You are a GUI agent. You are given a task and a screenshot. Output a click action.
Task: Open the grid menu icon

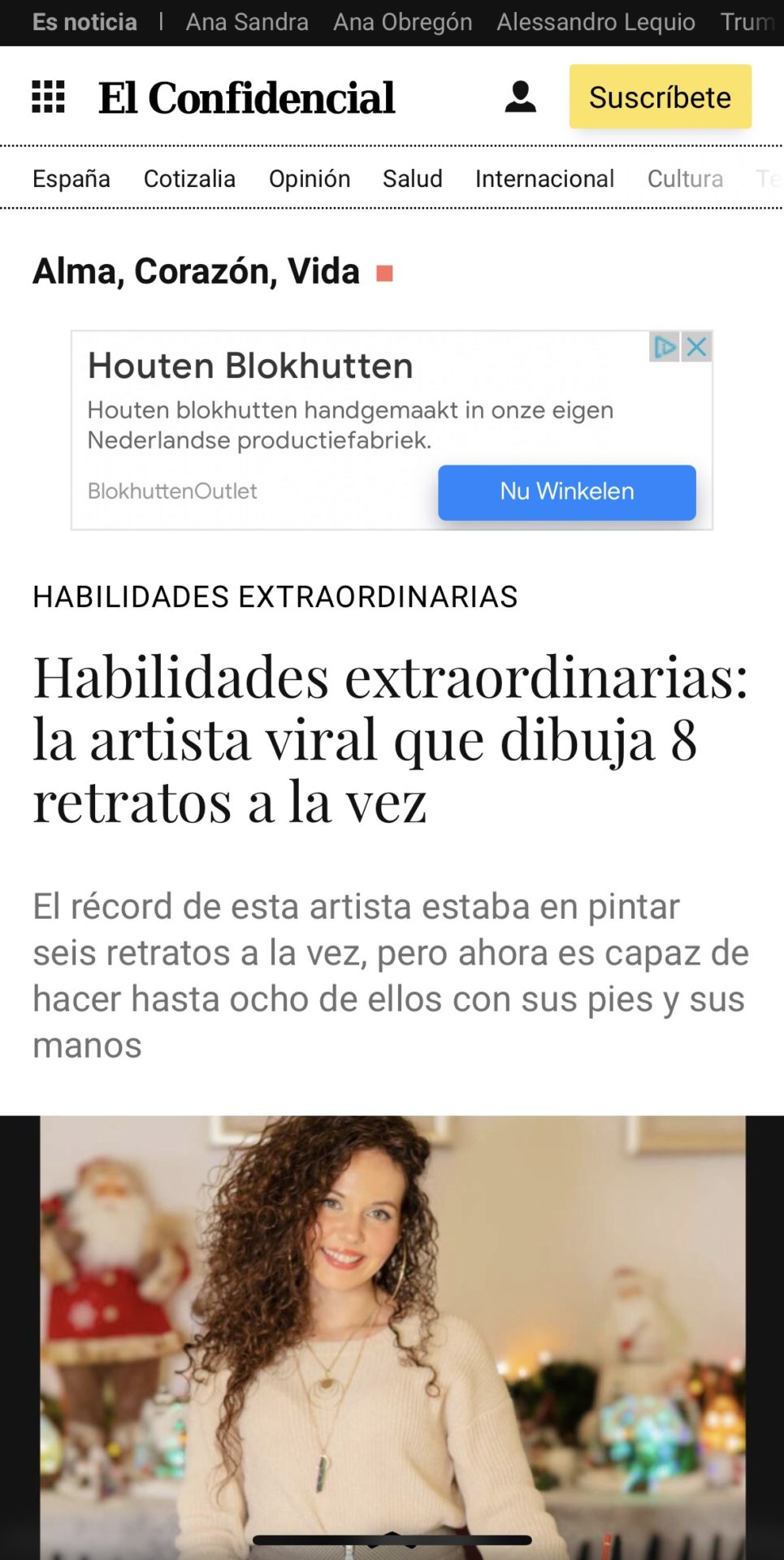(48, 97)
